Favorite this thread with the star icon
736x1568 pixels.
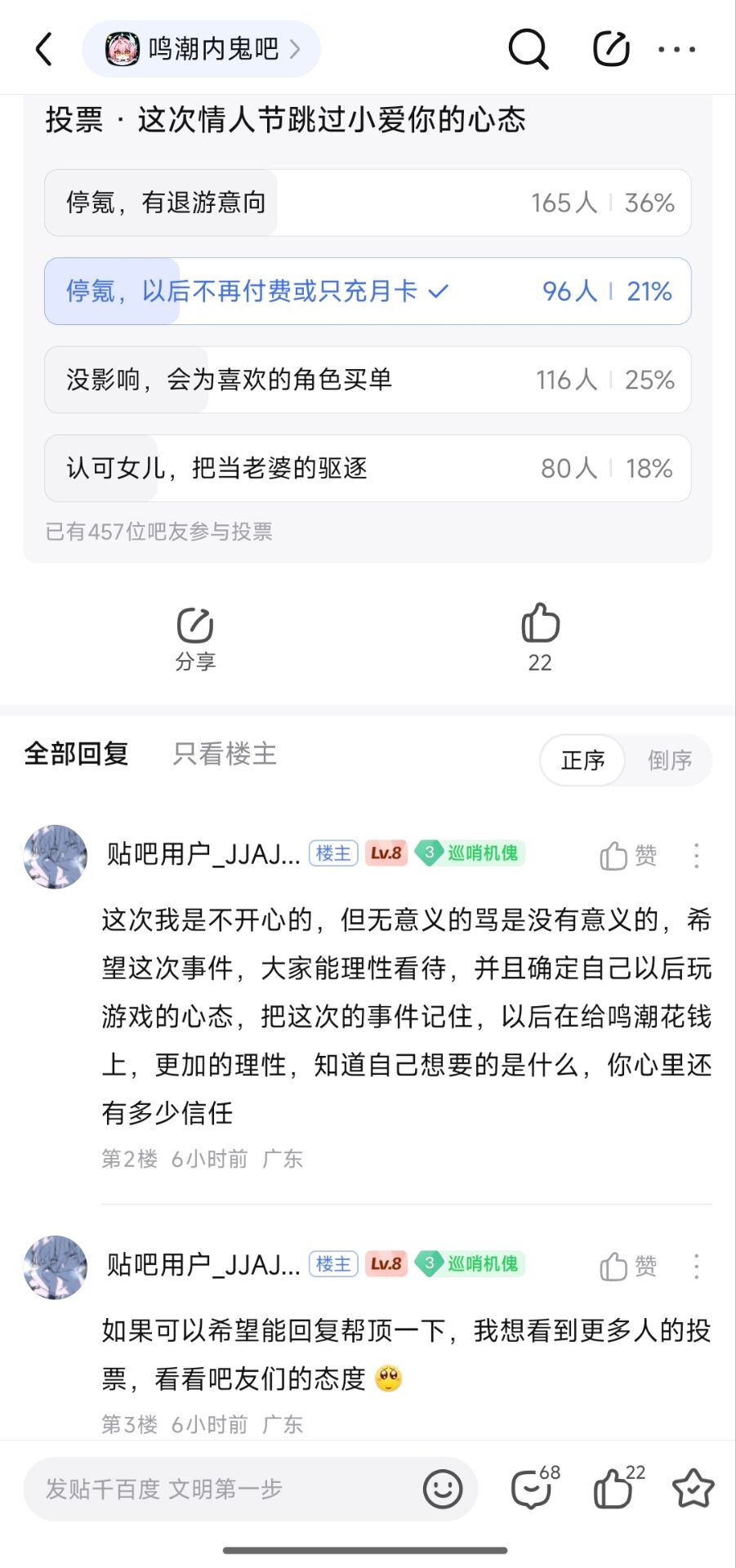pyautogui.click(x=693, y=1488)
